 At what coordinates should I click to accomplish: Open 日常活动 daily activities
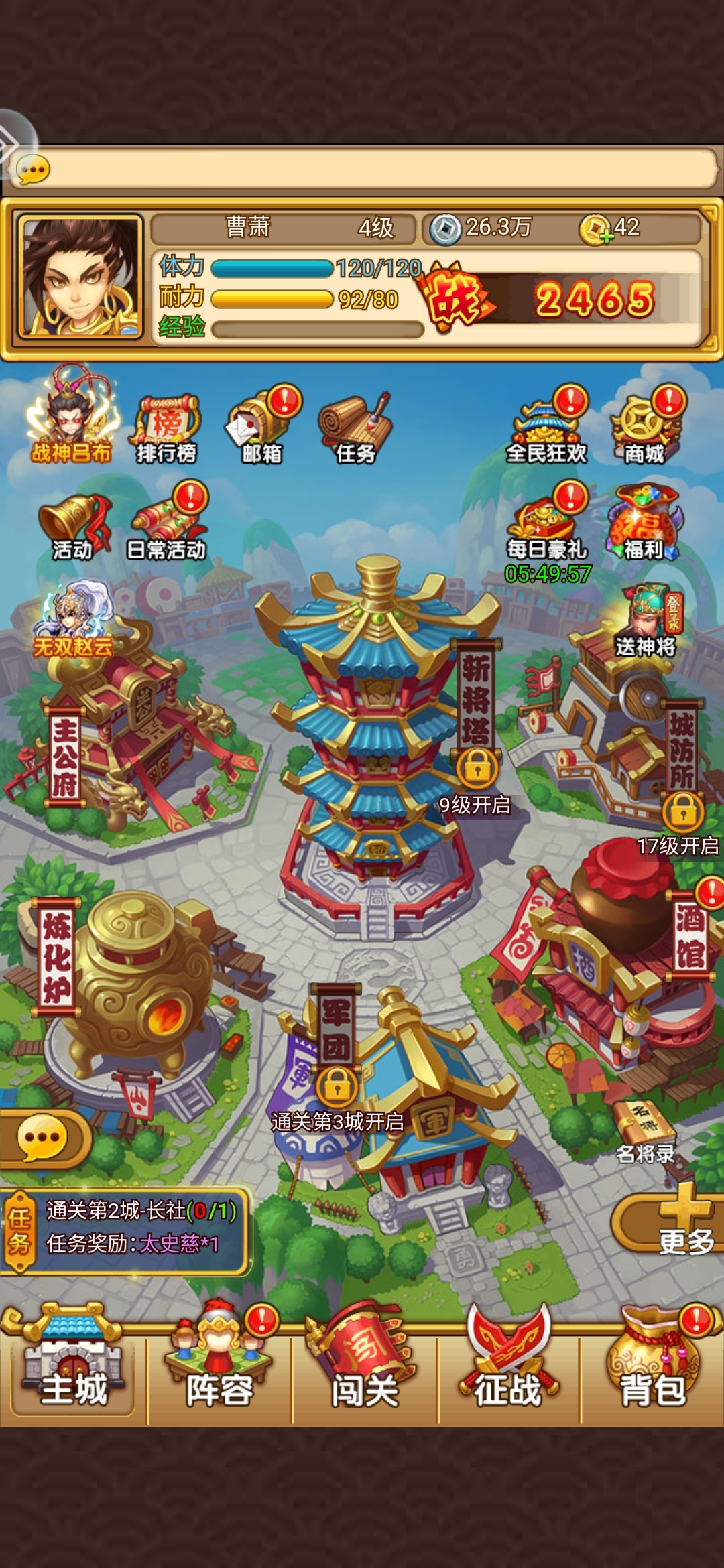pyautogui.click(x=166, y=526)
